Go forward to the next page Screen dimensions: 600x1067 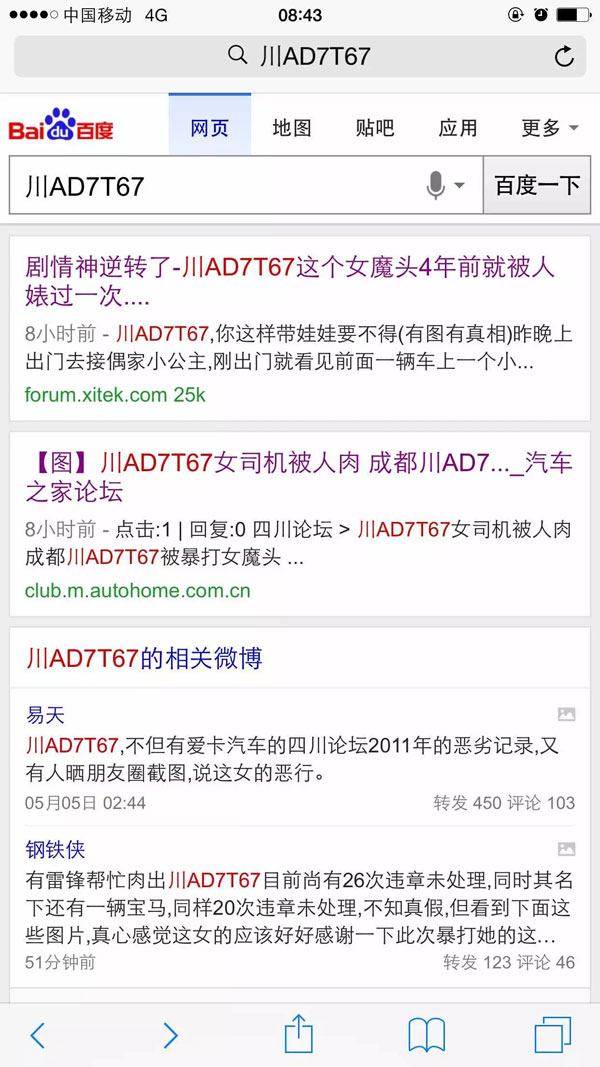click(x=170, y=1035)
